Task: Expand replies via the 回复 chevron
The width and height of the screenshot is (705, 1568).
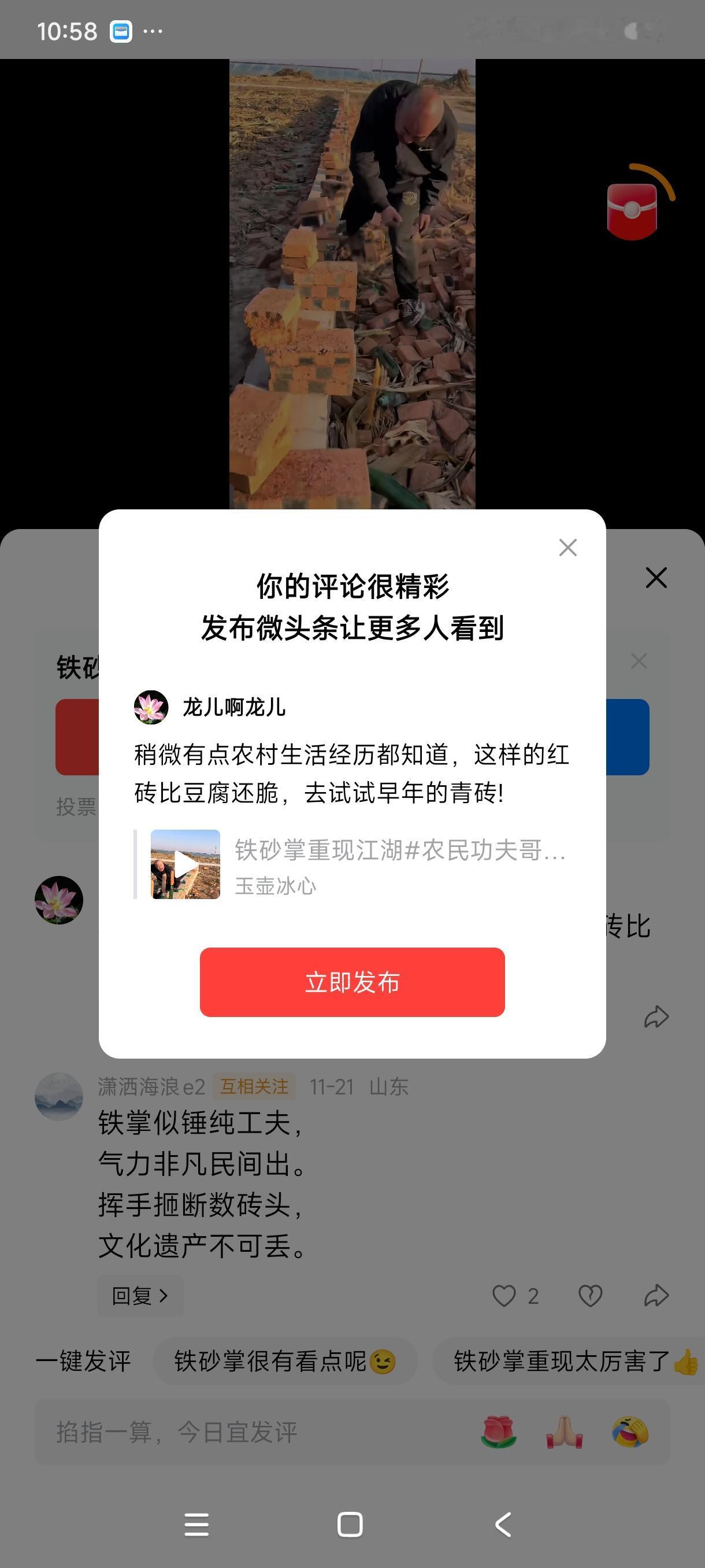Action: pyautogui.click(x=140, y=1295)
